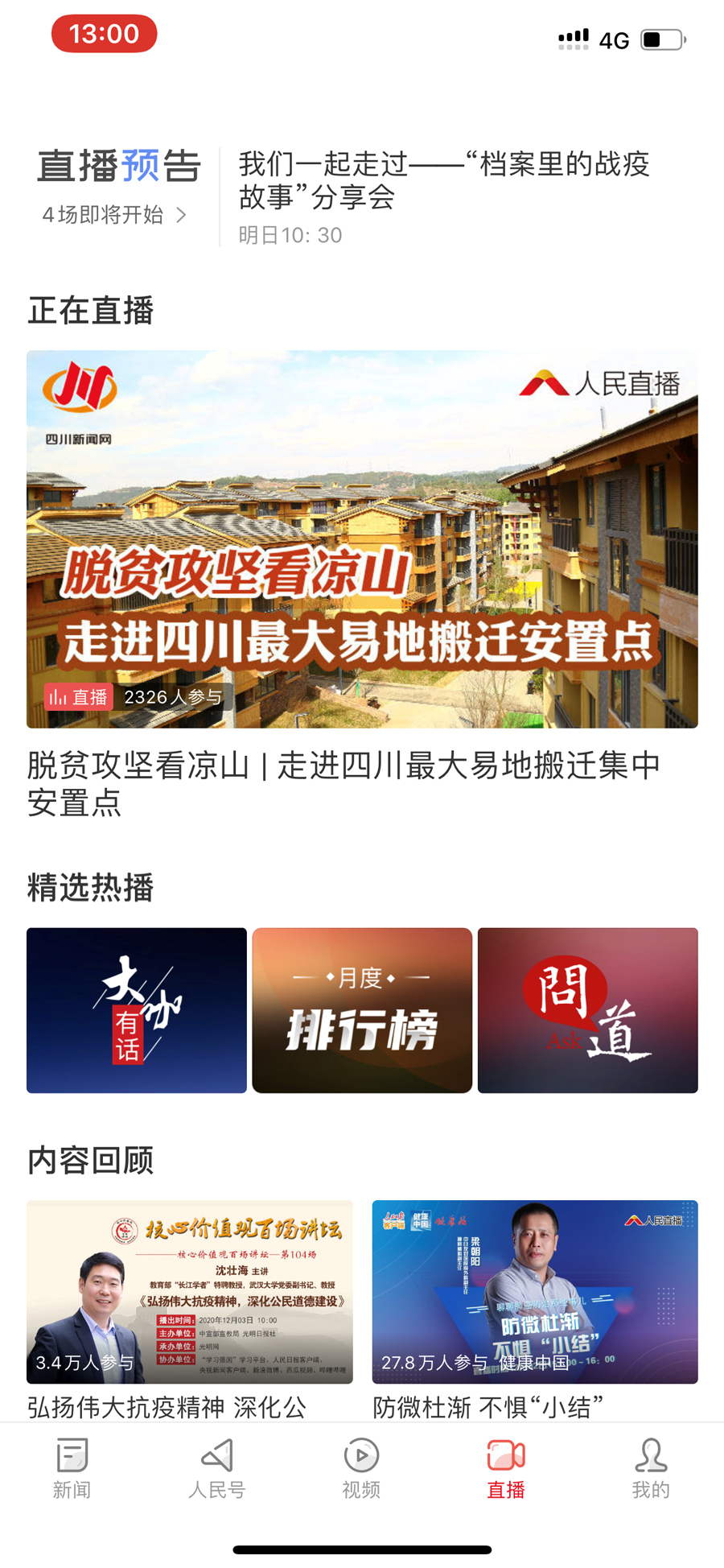Select the 直播 tab
724x1568 pixels.
(506, 1469)
